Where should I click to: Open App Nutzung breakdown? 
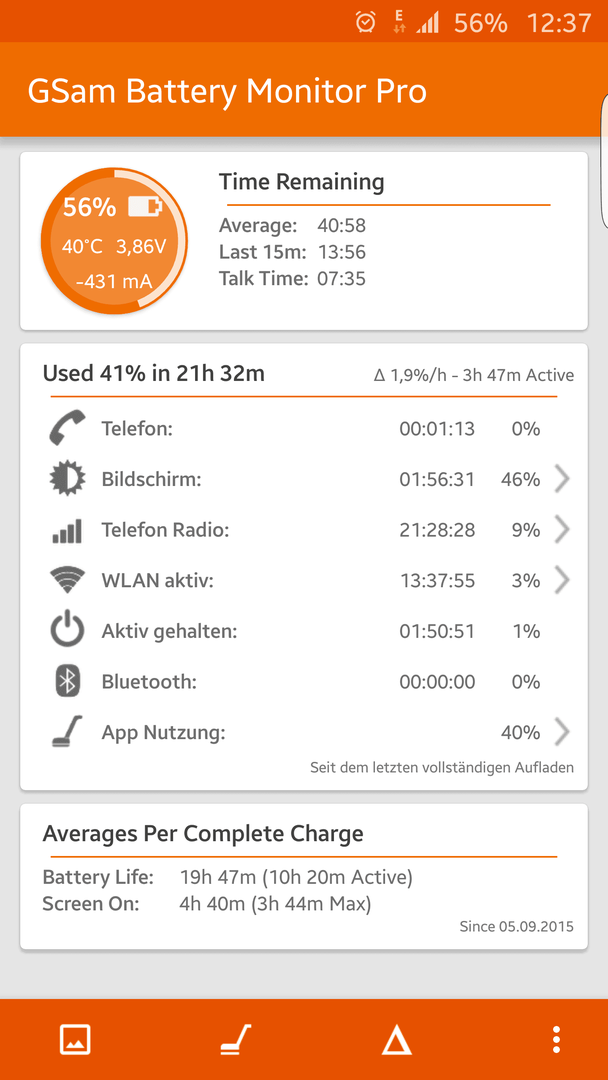pyautogui.click(x=304, y=734)
